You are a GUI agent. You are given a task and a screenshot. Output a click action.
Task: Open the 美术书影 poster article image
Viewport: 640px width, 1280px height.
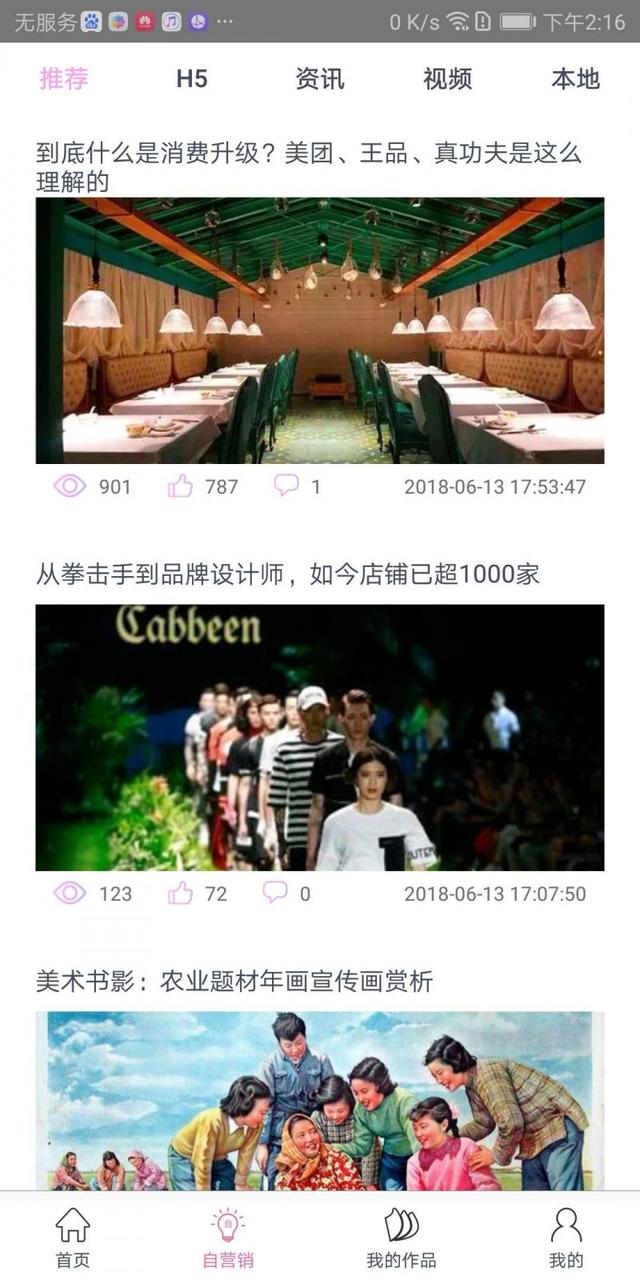[x=320, y=1100]
